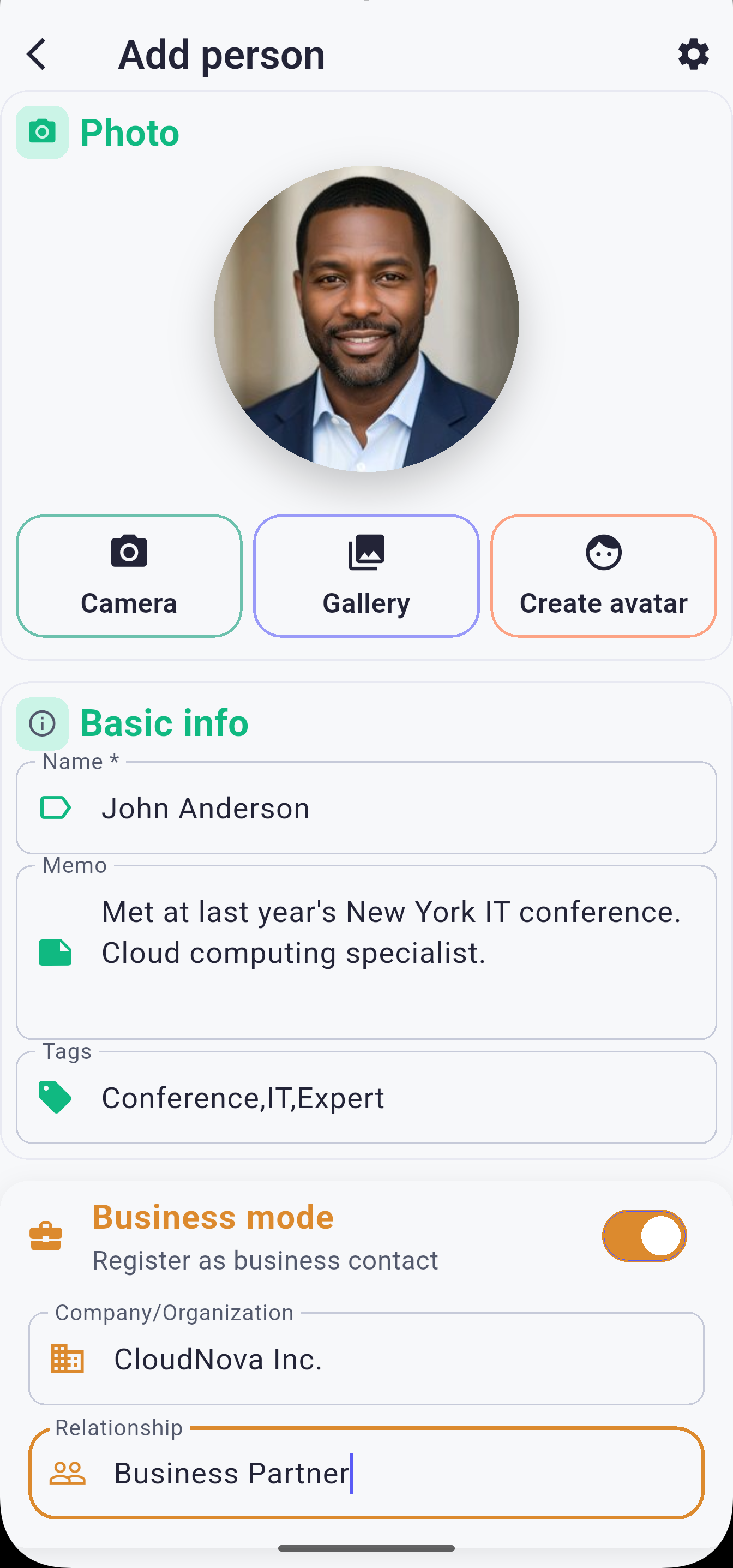Choose a photo from Gallery
This screenshot has height=1568, width=733.
[x=366, y=576]
